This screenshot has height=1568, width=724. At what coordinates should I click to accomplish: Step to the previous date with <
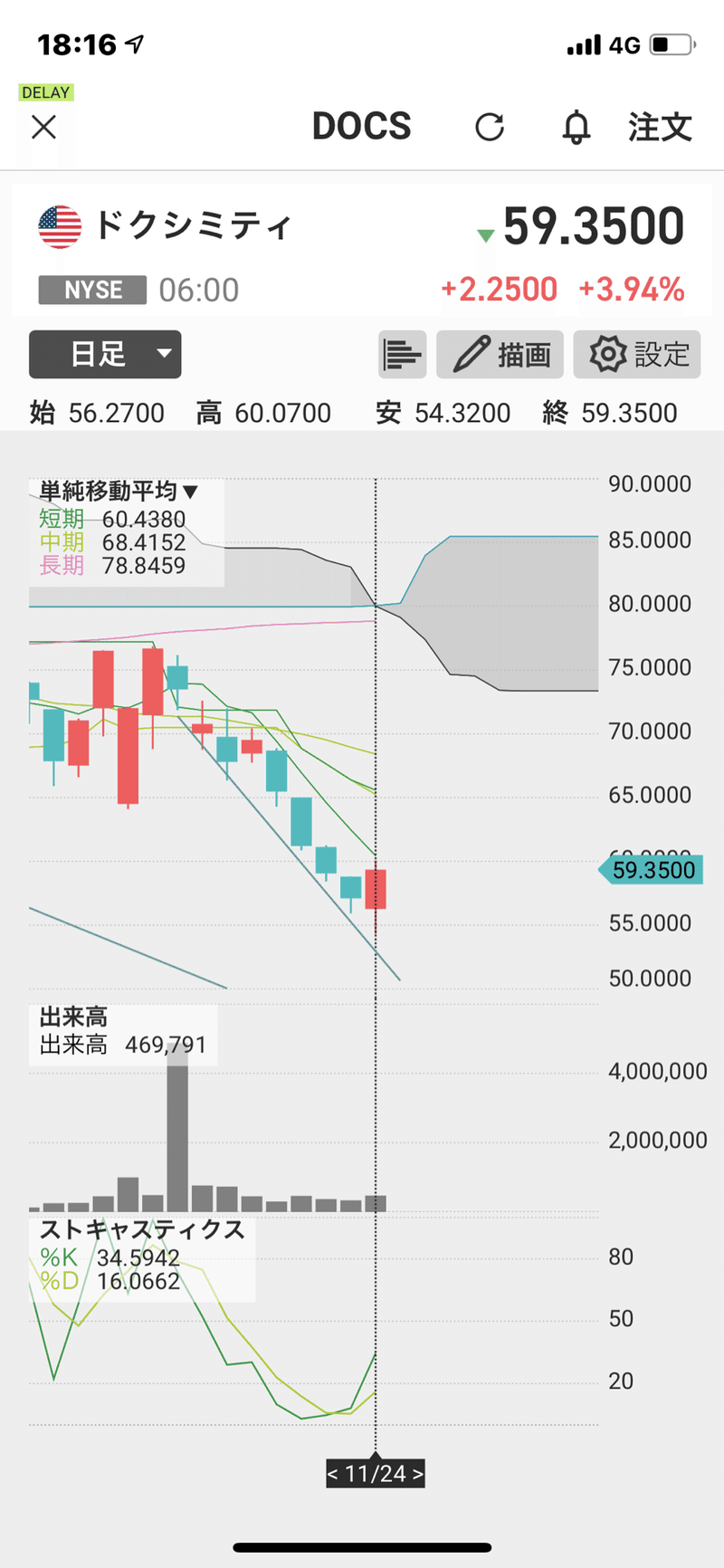pyautogui.click(x=333, y=1474)
